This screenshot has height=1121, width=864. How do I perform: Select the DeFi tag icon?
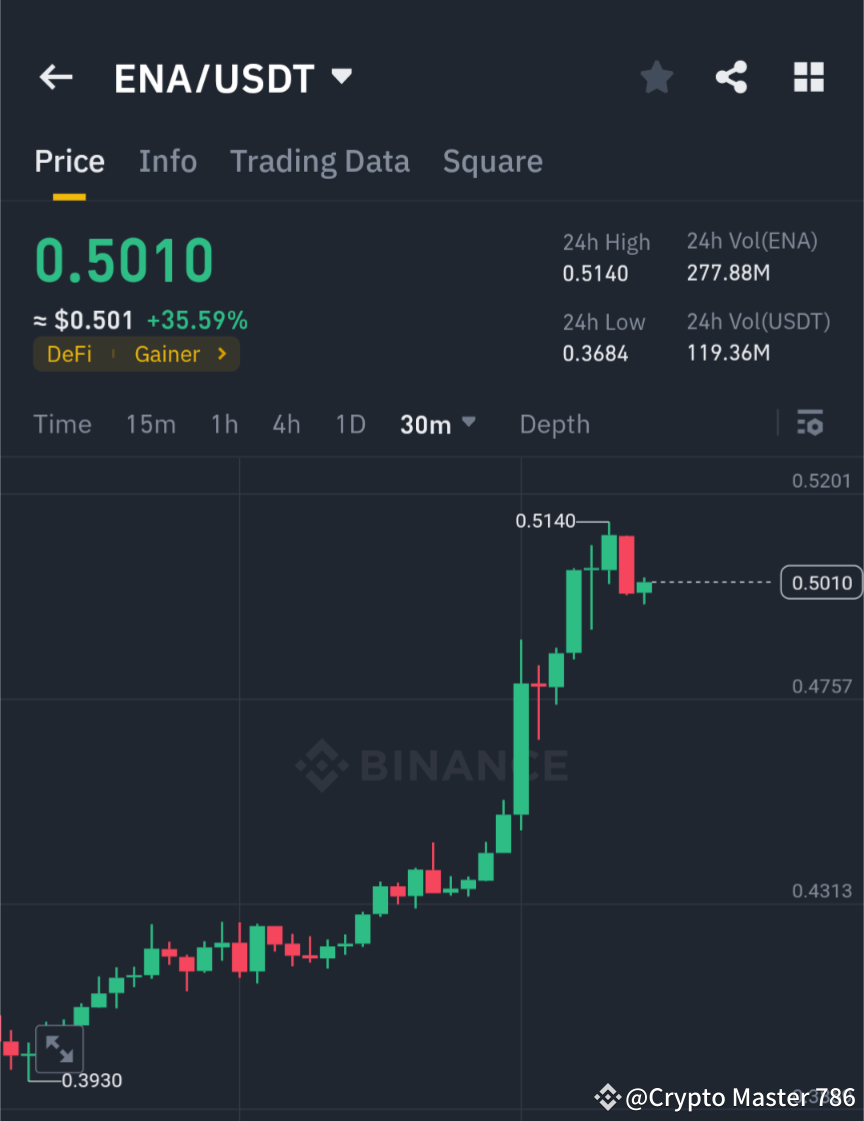(69, 354)
